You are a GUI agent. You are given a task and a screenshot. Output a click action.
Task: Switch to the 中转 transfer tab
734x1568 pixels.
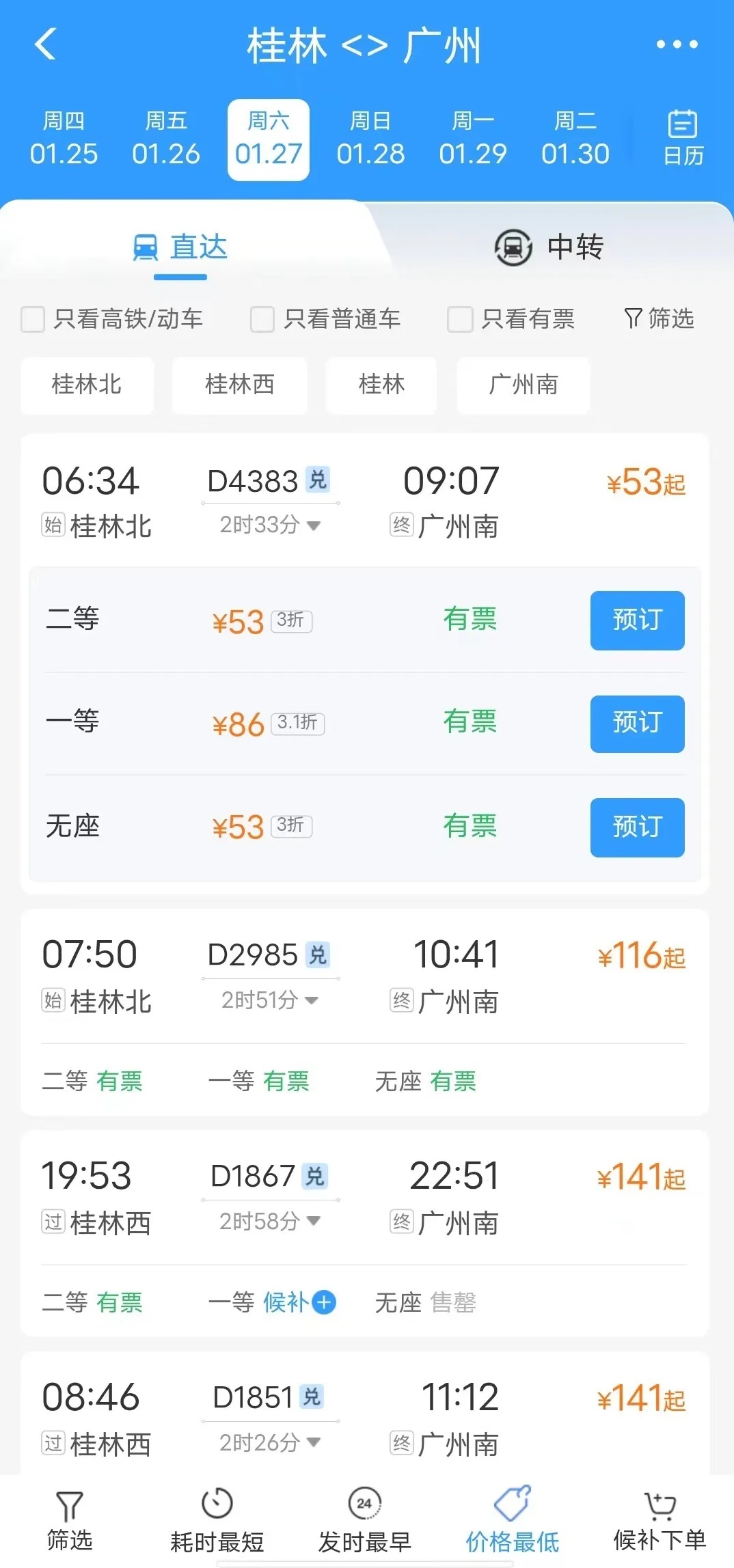point(549,247)
